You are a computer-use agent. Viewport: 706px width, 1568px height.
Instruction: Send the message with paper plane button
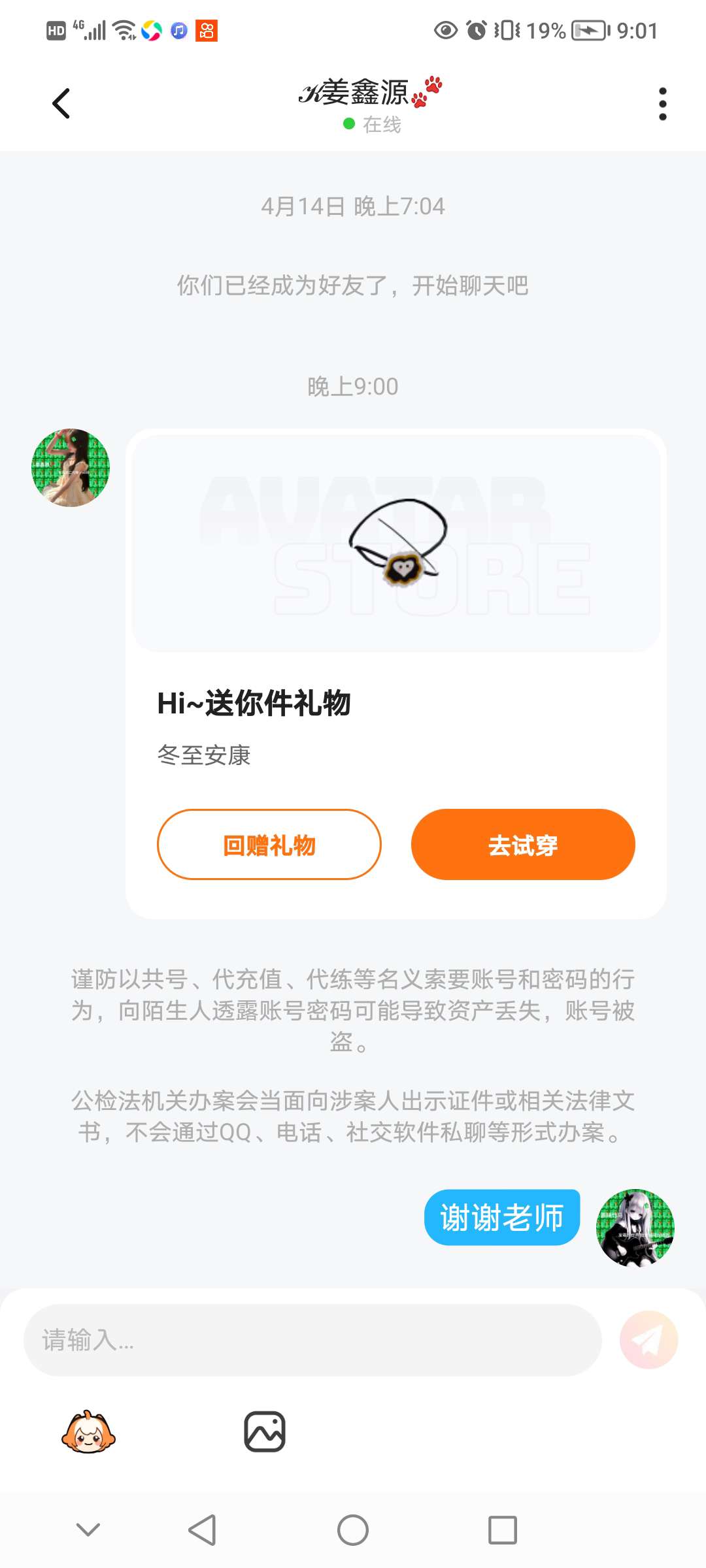pyautogui.click(x=648, y=1340)
